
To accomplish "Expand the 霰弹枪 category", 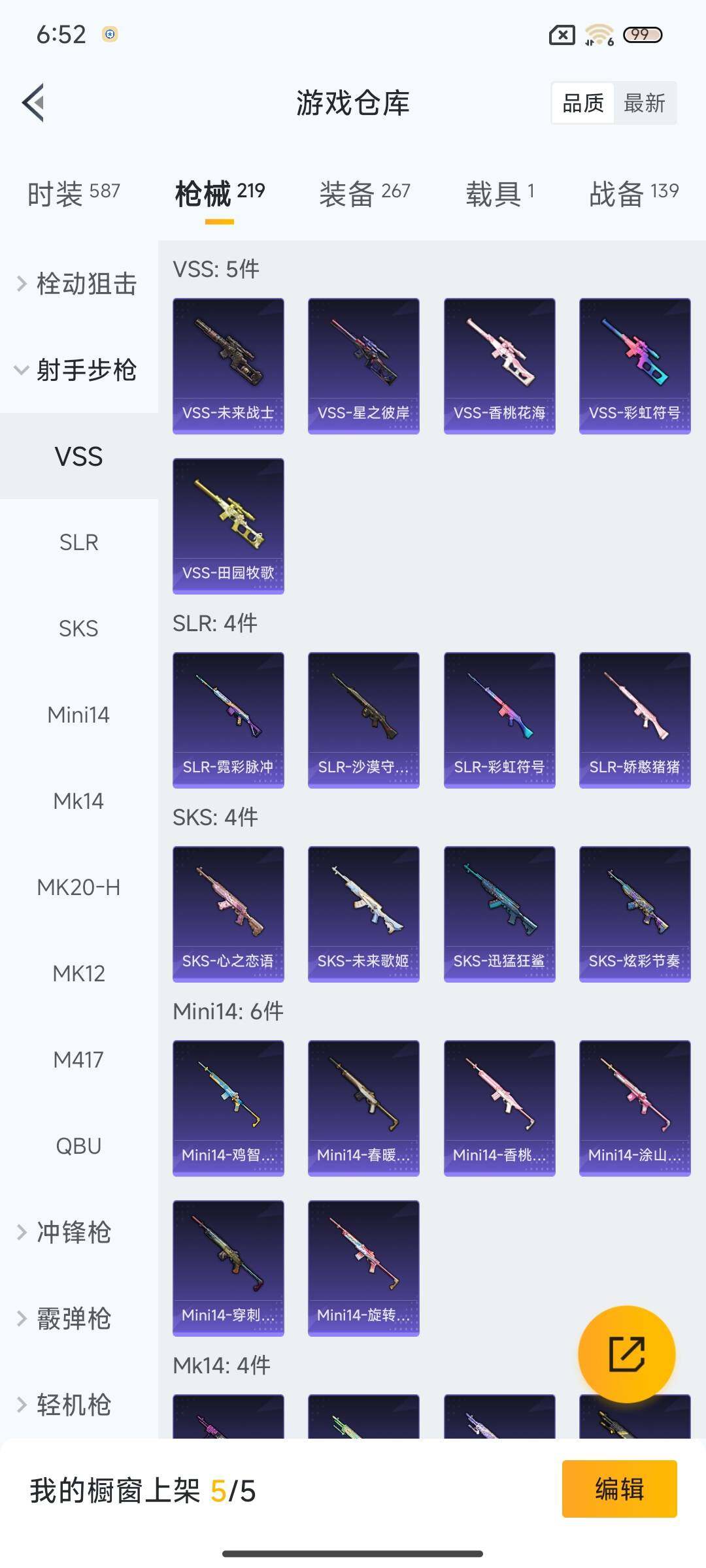I will [x=65, y=1318].
